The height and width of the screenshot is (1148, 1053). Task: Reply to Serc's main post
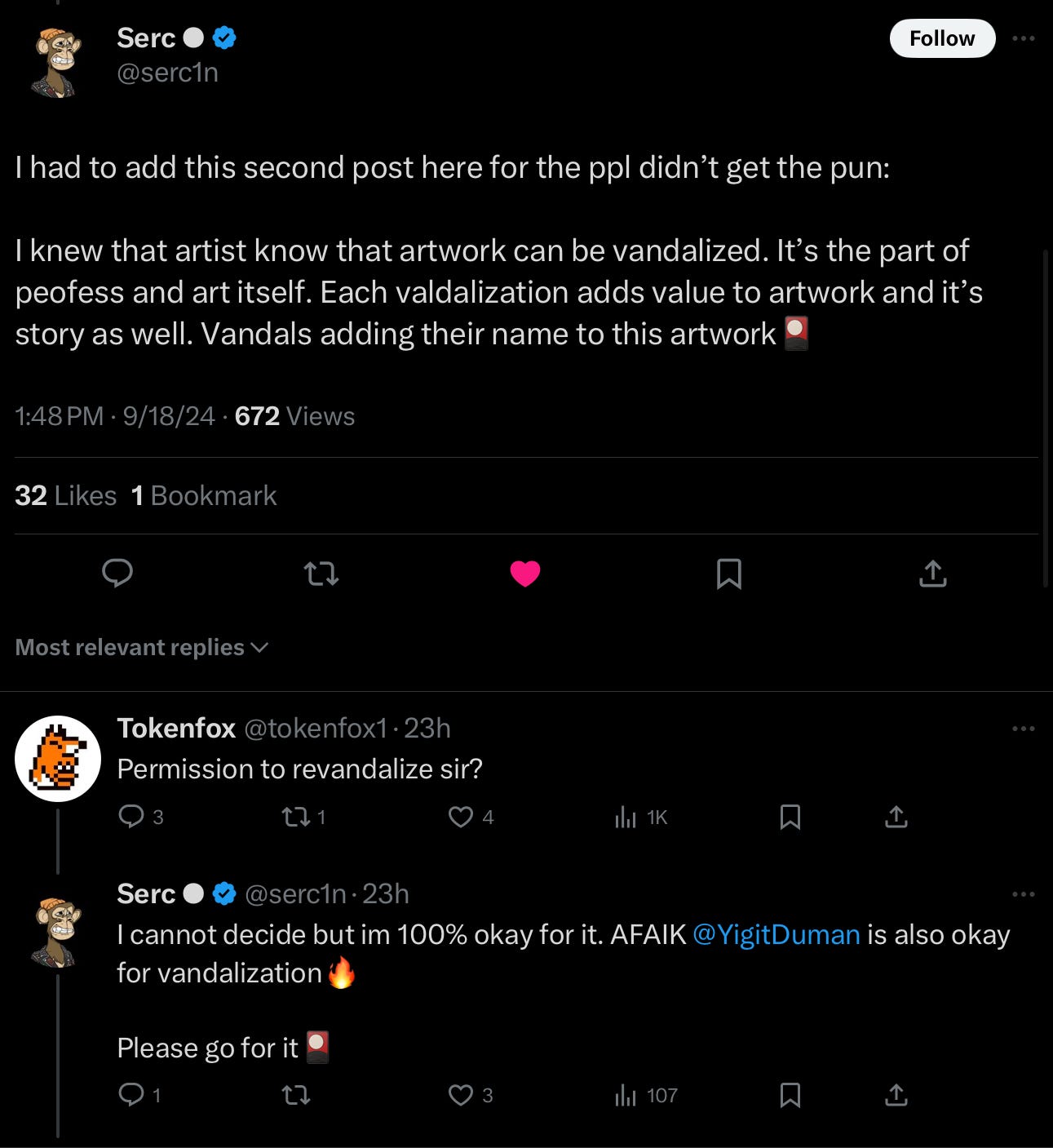pyautogui.click(x=117, y=574)
